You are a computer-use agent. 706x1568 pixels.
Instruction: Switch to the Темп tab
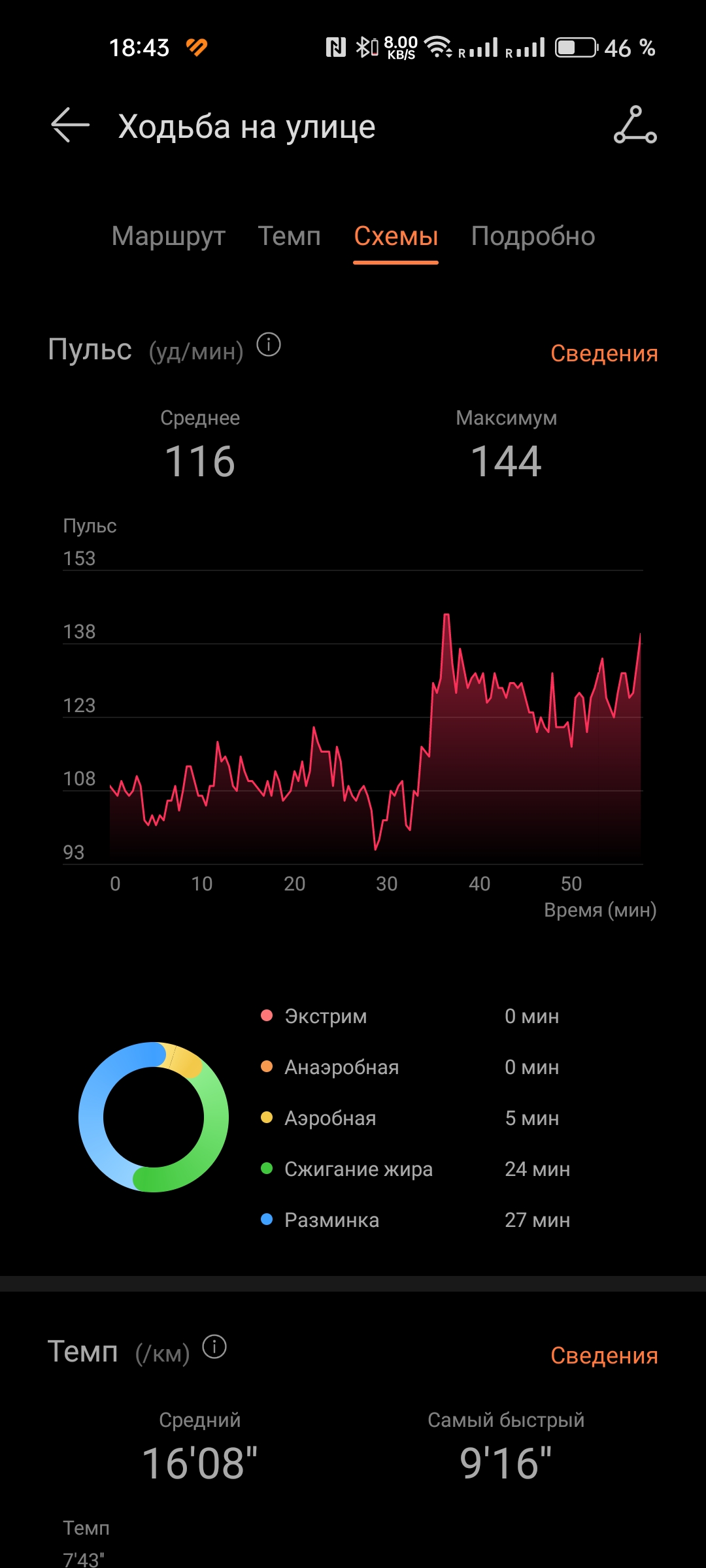[289, 237]
